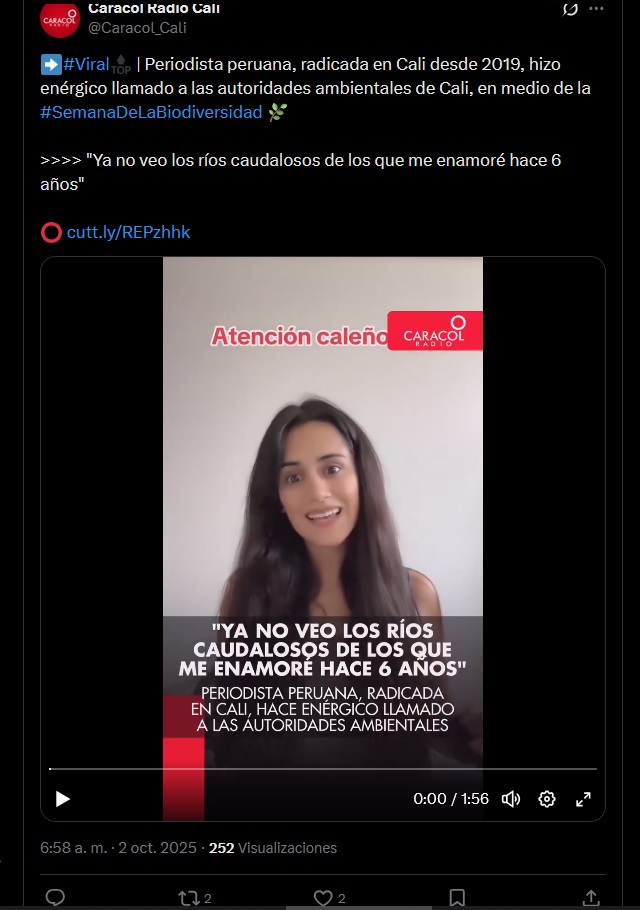This screenshot has width=640, height=910.
Task: Open the Caracol Radio Cali profile avatar
Action: 59,17
